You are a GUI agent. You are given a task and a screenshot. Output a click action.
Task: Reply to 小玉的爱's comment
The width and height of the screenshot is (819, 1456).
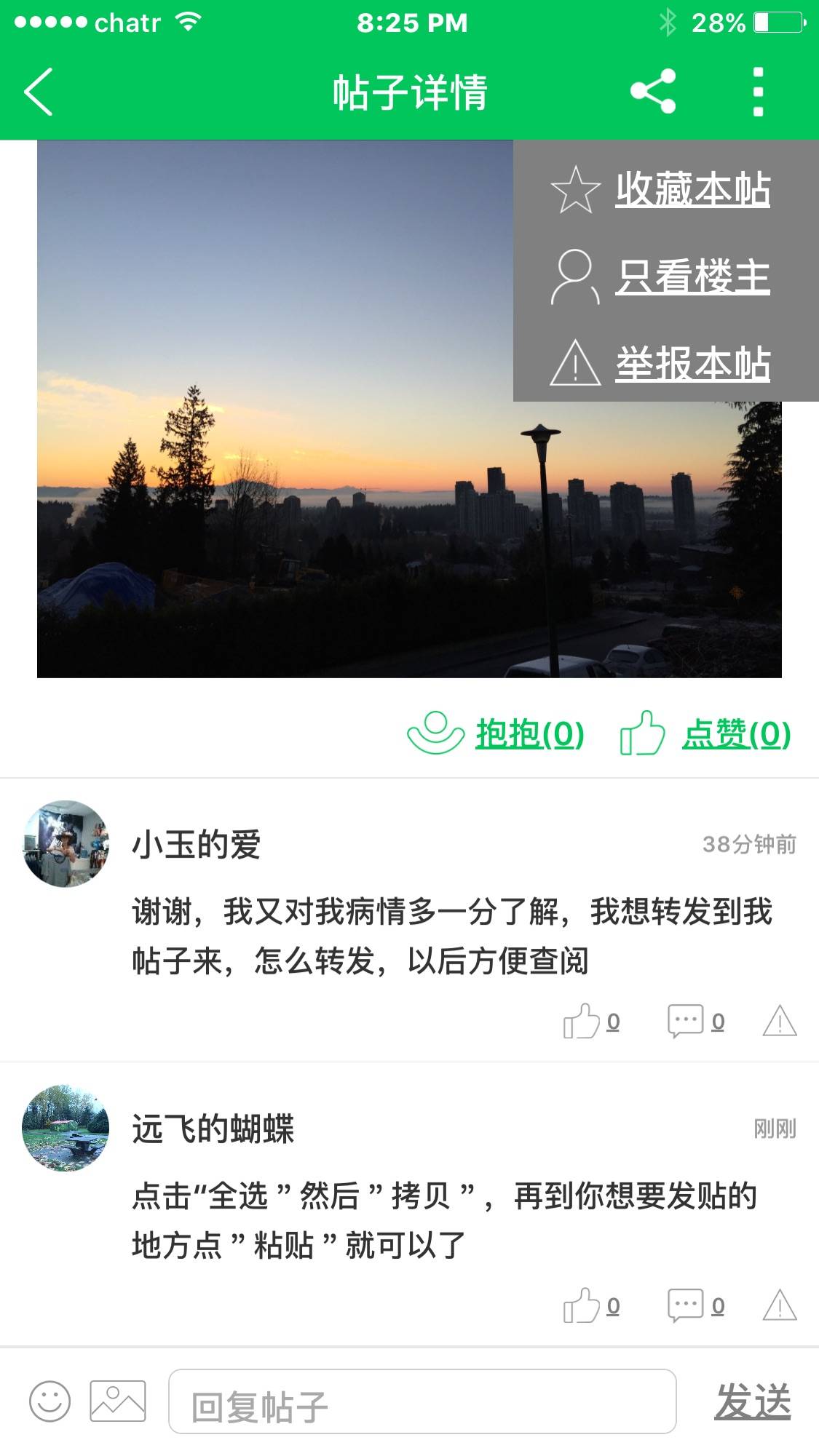(x=695, y=1021)
